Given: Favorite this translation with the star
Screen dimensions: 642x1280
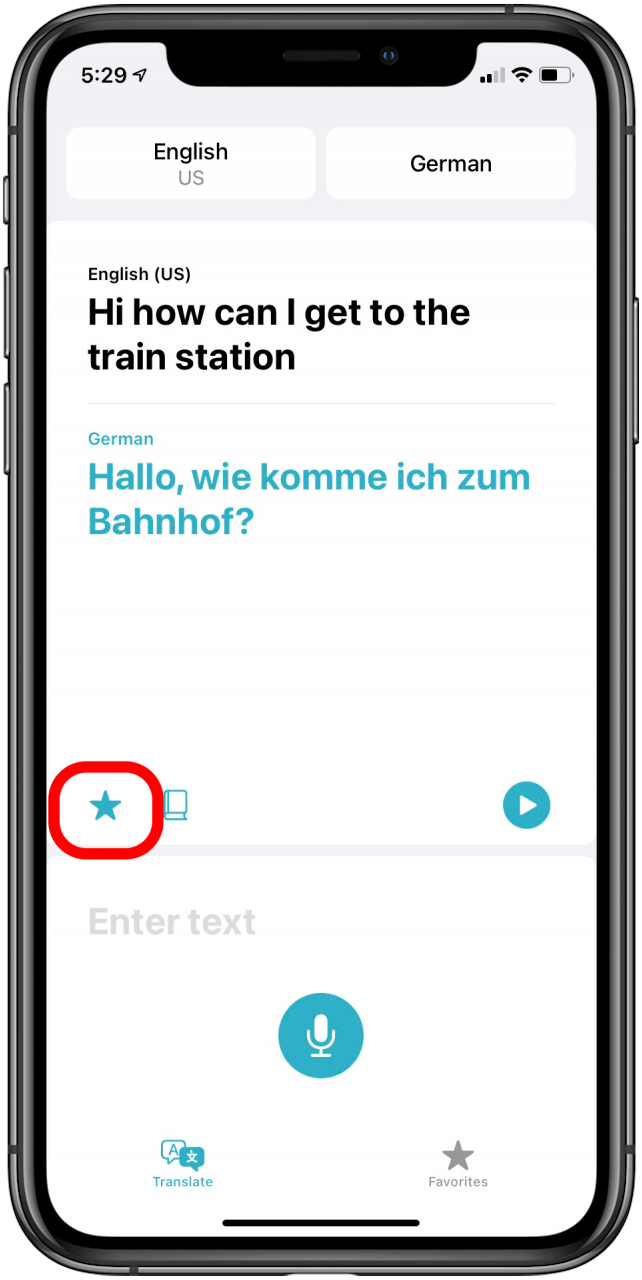Looking at the screenshot, I should [105, 806].
